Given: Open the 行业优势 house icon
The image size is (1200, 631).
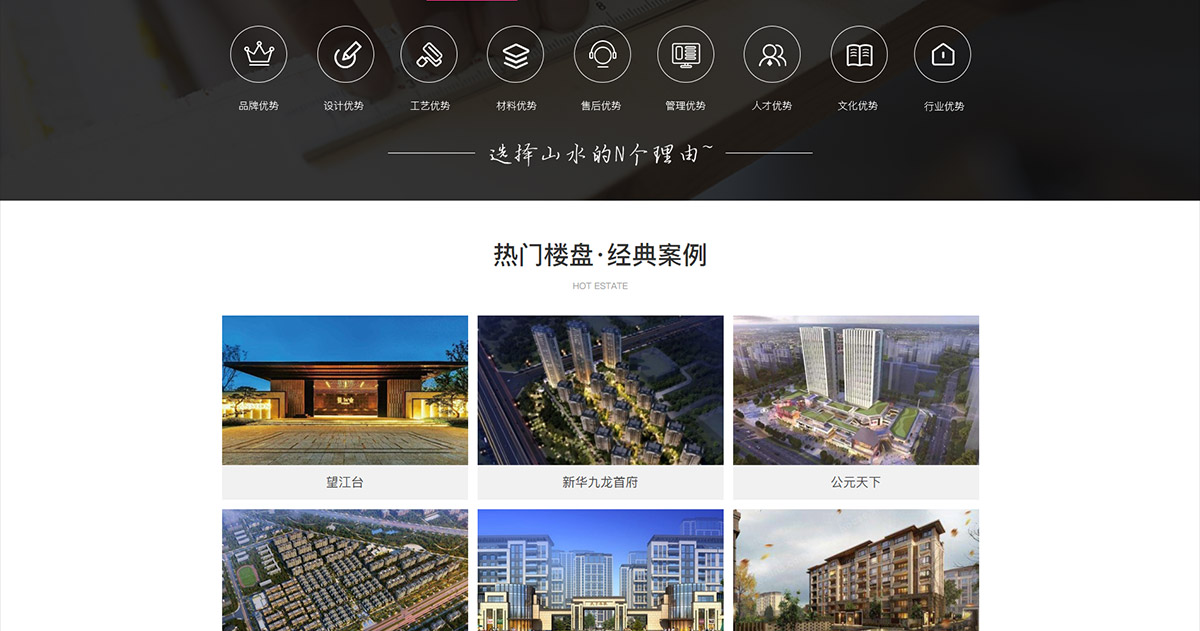Looking at the screenshot, I should click(x=943, y=54).
